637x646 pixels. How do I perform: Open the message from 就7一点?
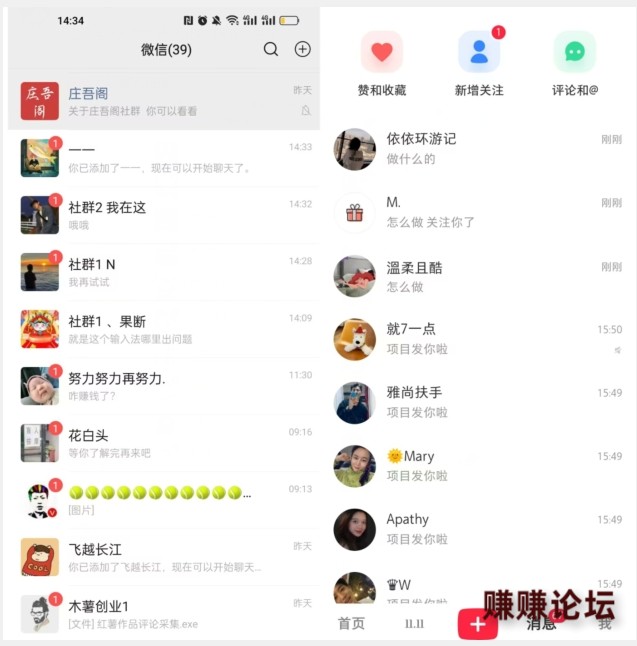click(478, 339)
